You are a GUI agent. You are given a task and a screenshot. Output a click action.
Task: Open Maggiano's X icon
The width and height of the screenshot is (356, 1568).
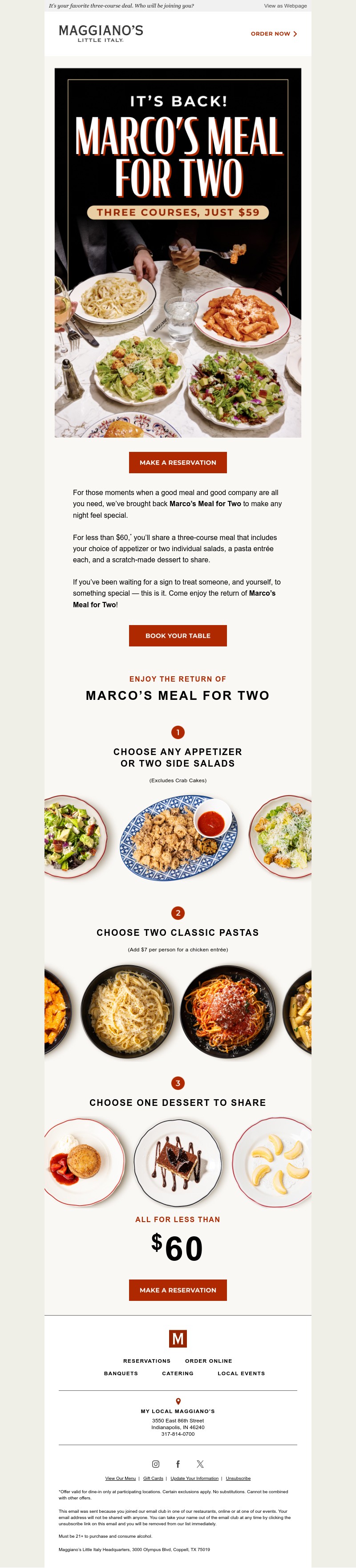200,1464
